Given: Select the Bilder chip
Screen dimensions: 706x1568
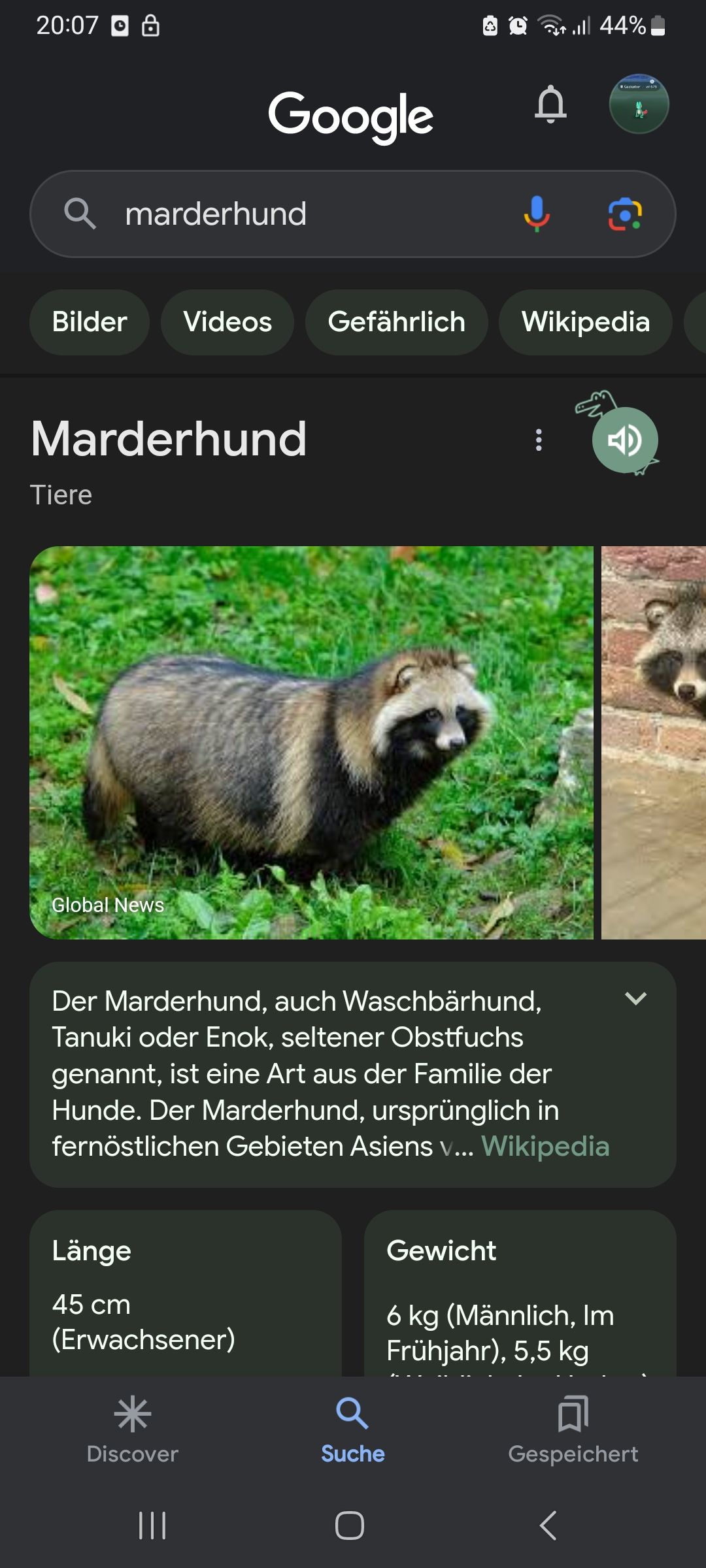Looking at the screenshot, I should pyautogui.click(x=90, y=322).
